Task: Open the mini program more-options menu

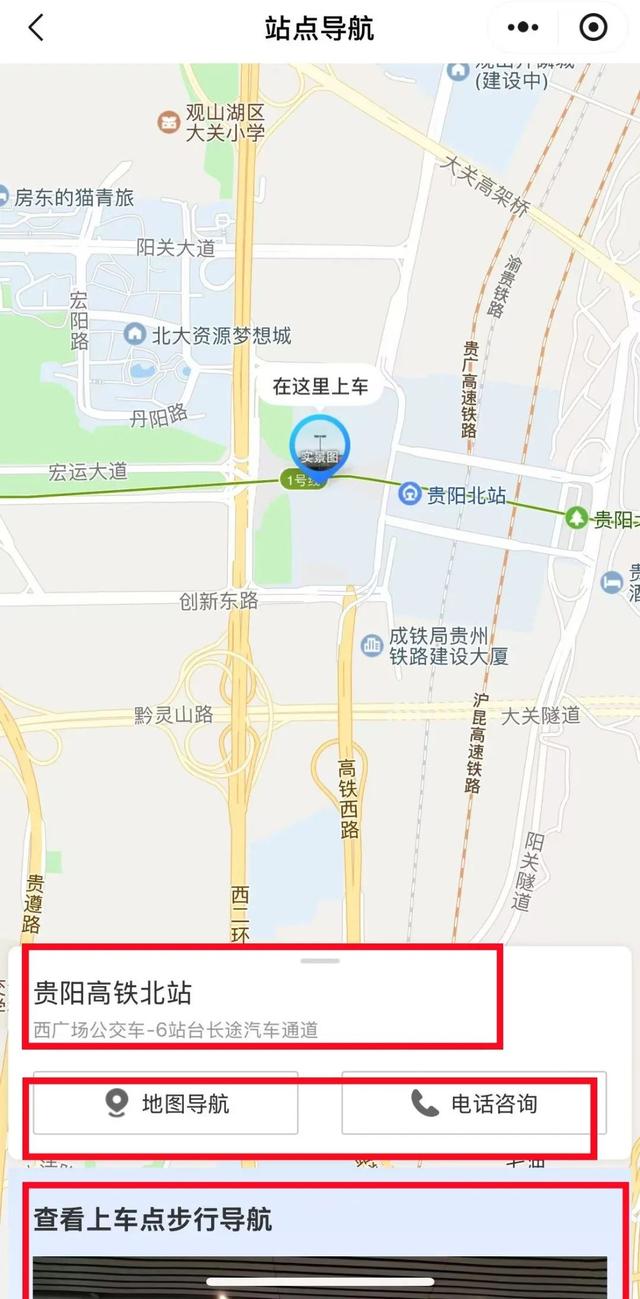Action: click(x=523, y=28)
